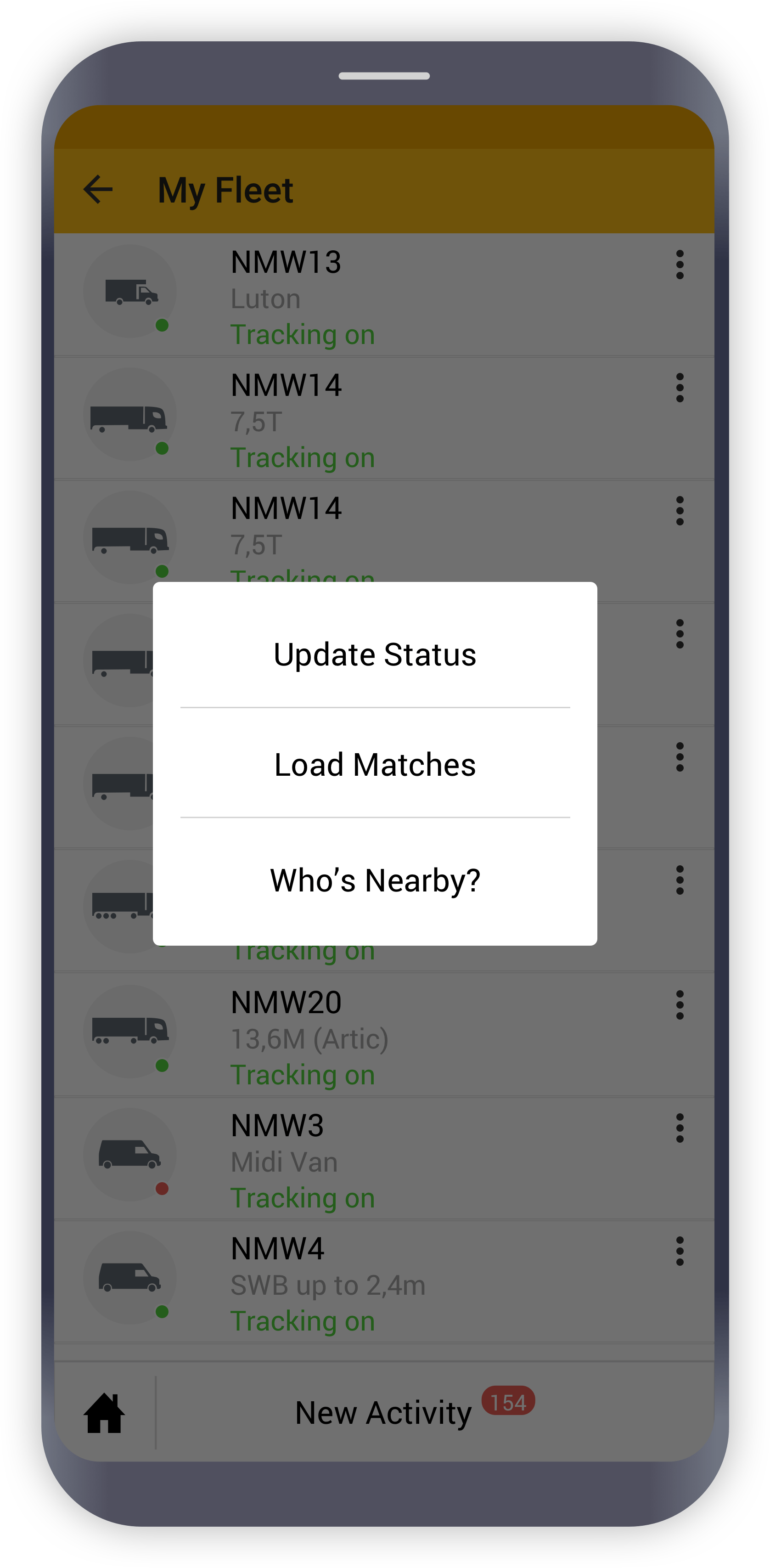Open the NMW20 13,6M (Artic) row

[x=384, y=1035]
